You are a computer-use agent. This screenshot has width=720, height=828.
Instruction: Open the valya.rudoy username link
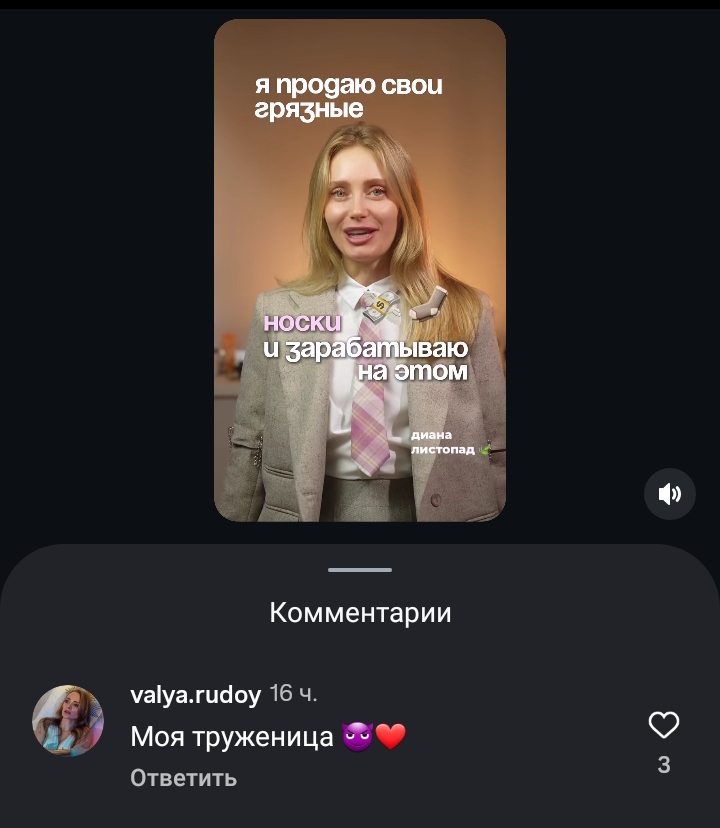[x=196, y=694]
